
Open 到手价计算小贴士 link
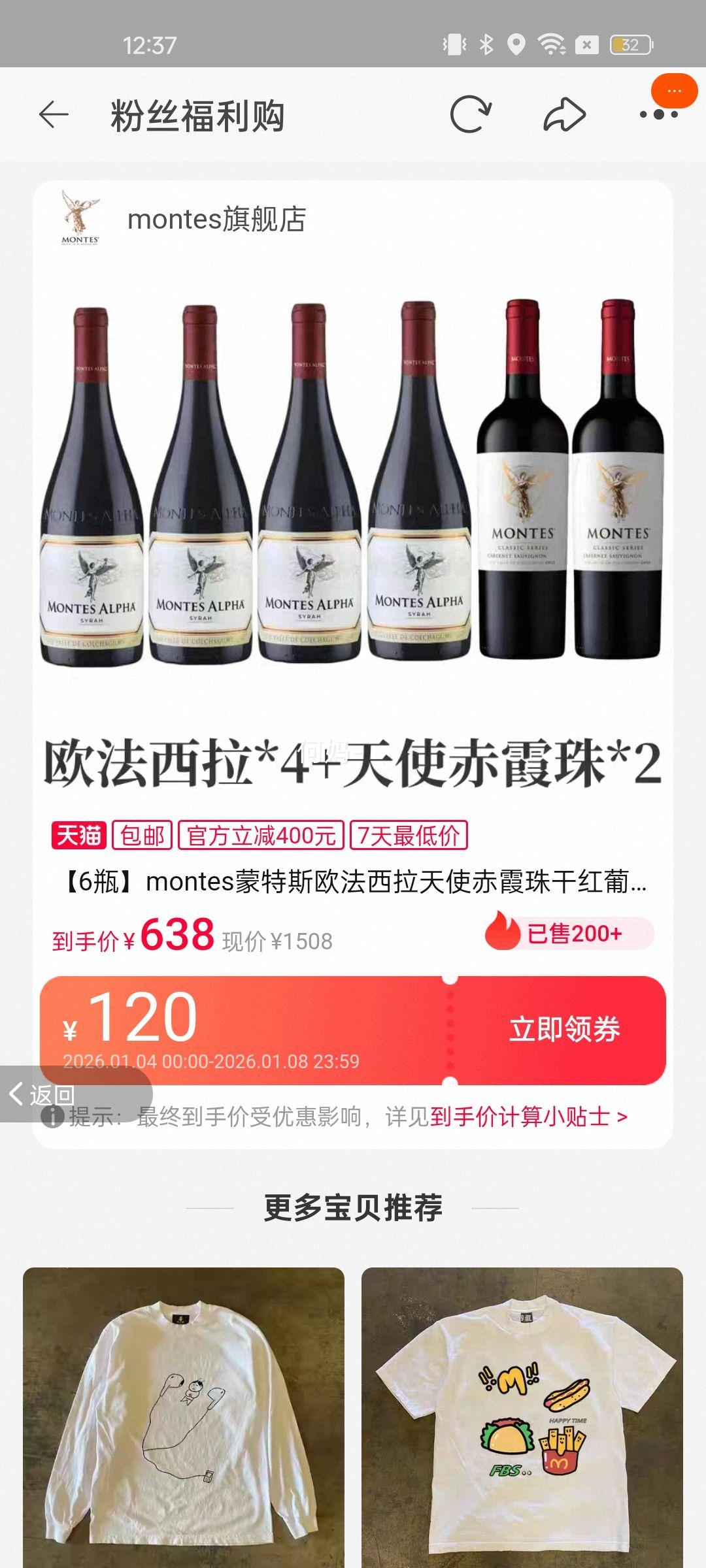(x=528, y=1117)
